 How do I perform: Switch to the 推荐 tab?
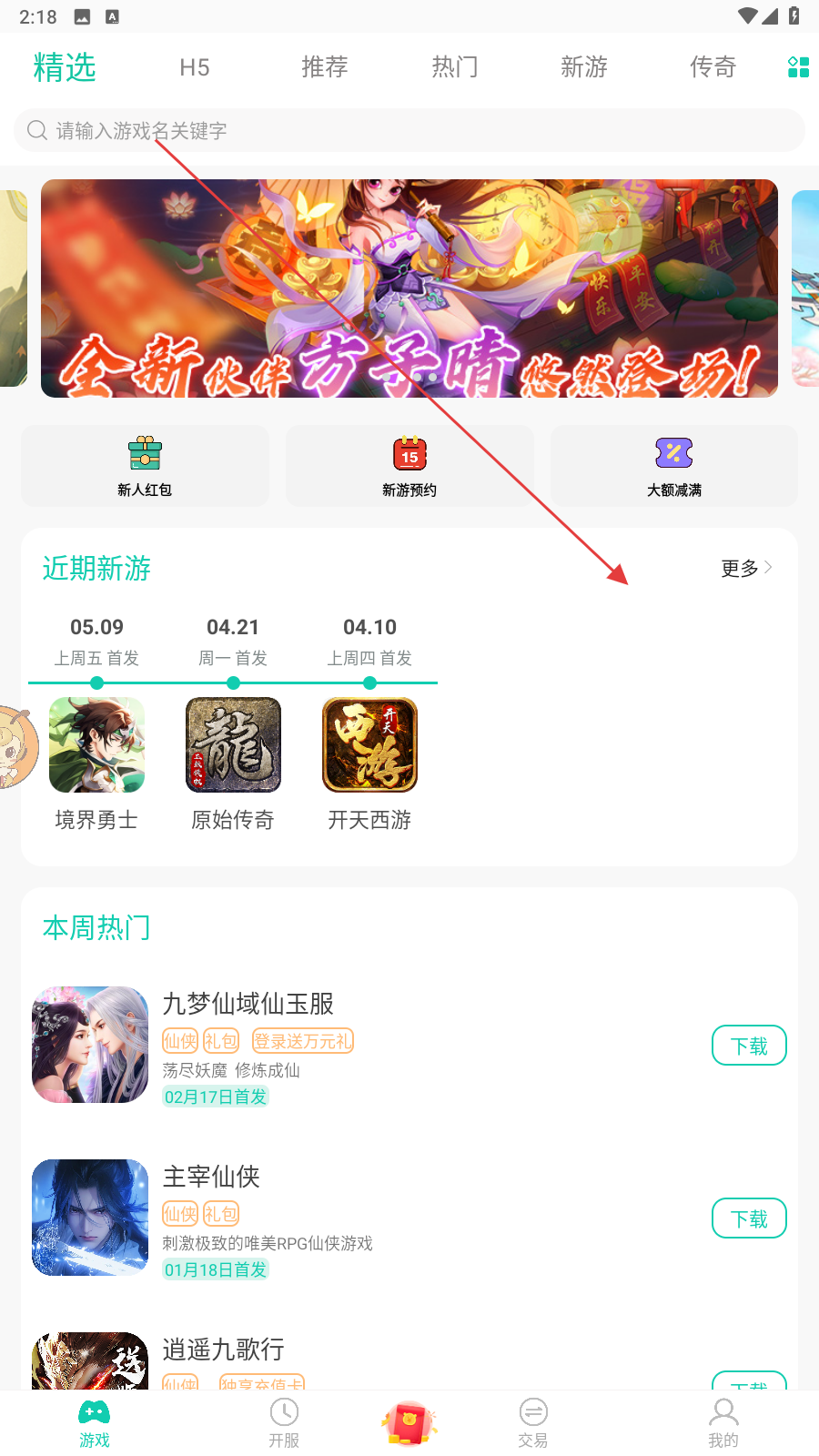coord(325,67)
